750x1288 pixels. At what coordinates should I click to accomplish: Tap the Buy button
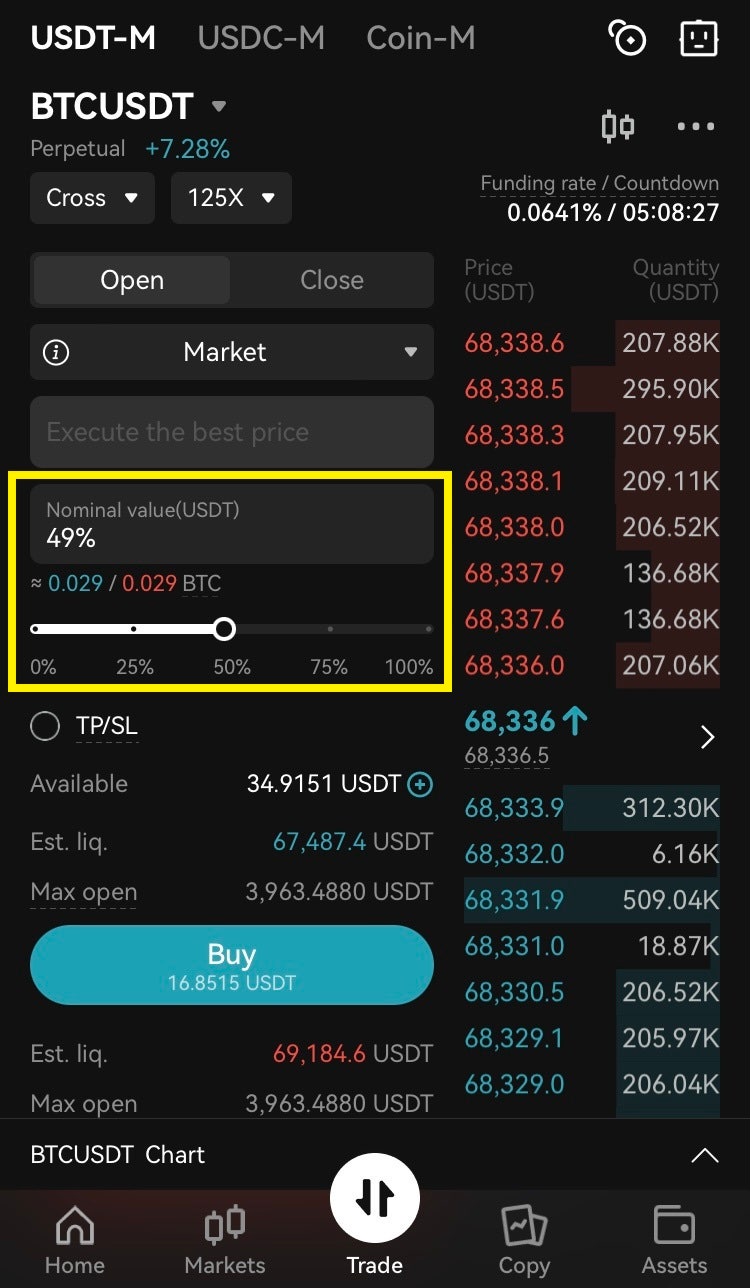[x=232, y=965]
